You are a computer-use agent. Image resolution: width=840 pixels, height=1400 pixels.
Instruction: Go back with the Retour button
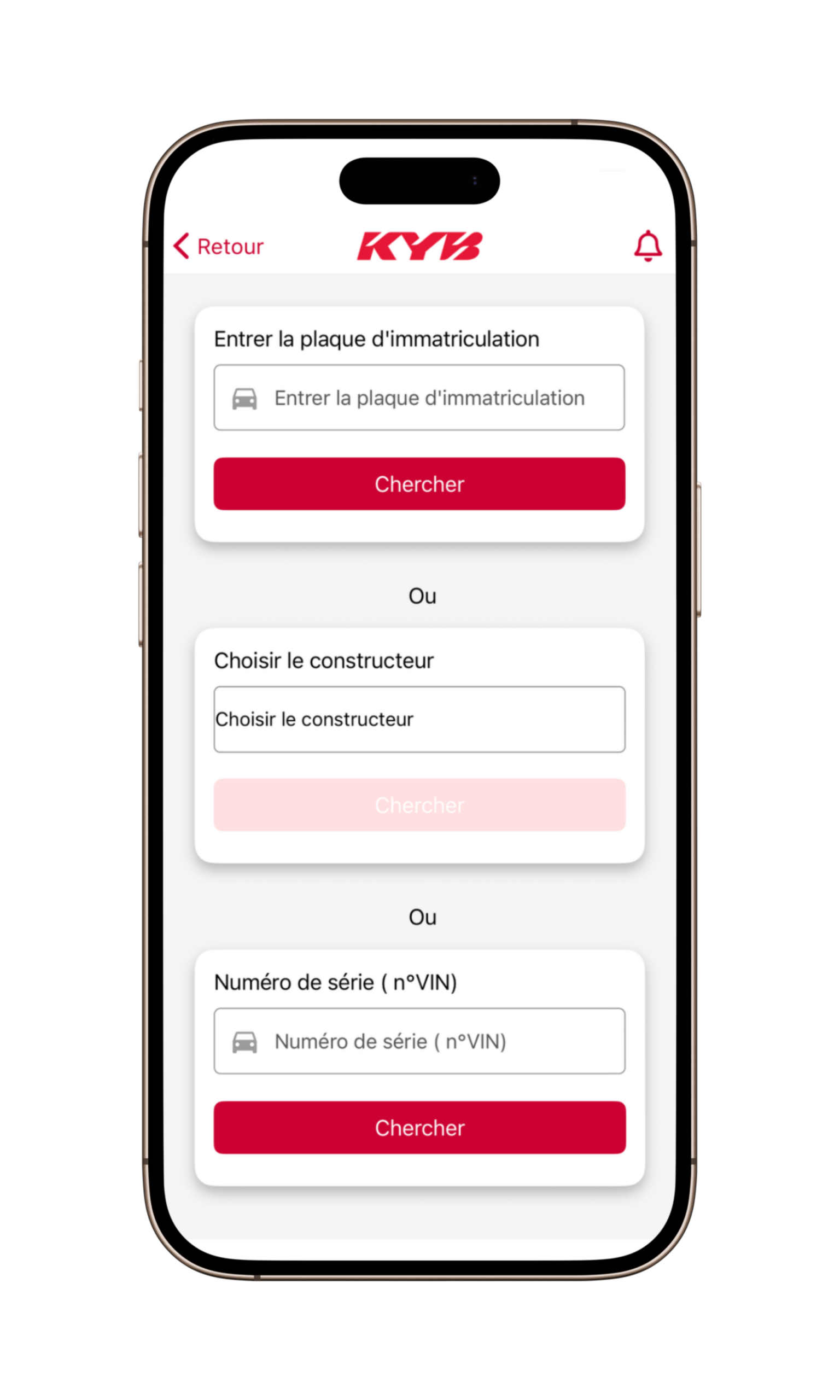tap(219, 247)
